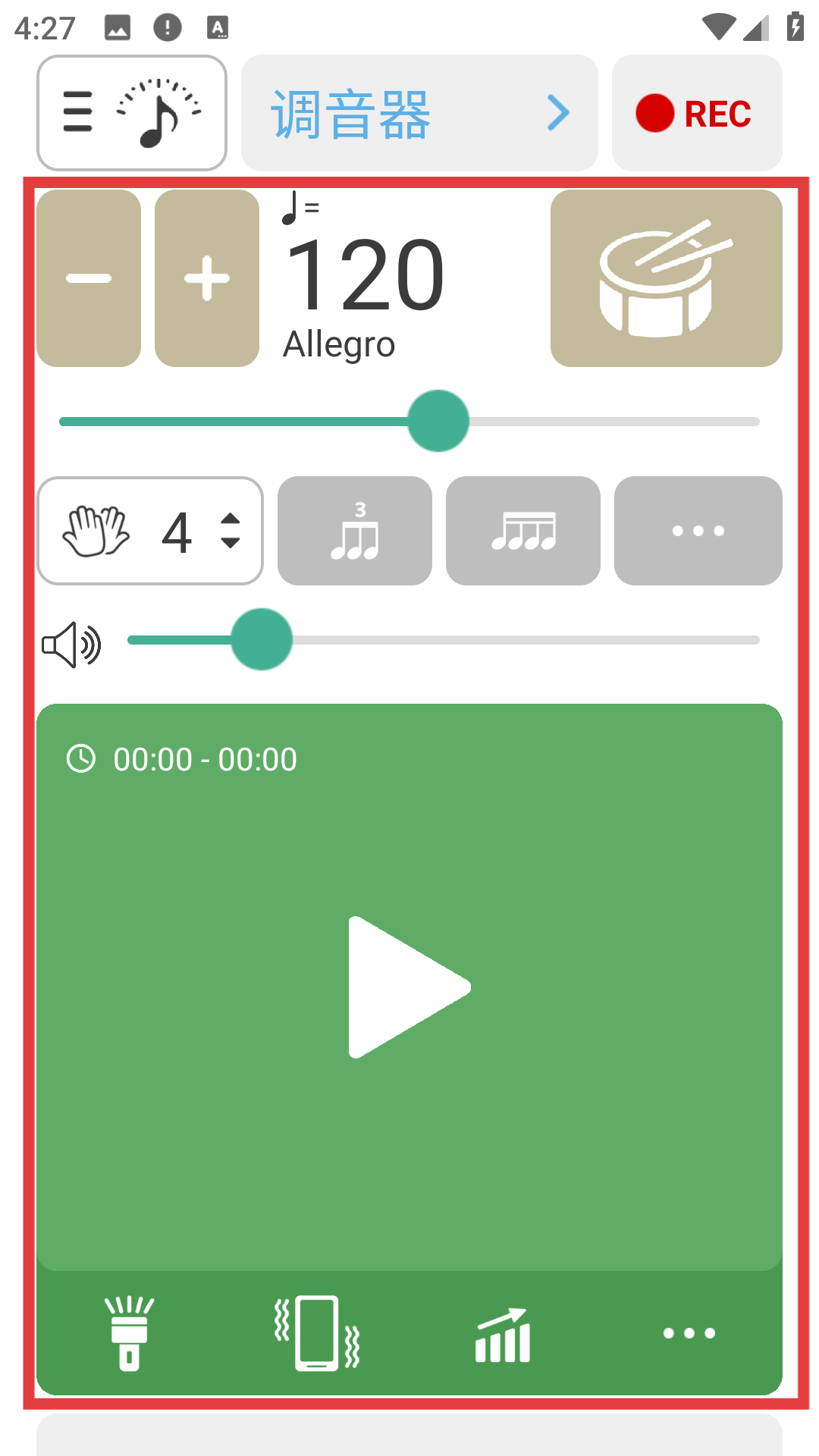Open the metronome menu button
The width and height of the screenshot is (819, 1456).
coord(131,113)
